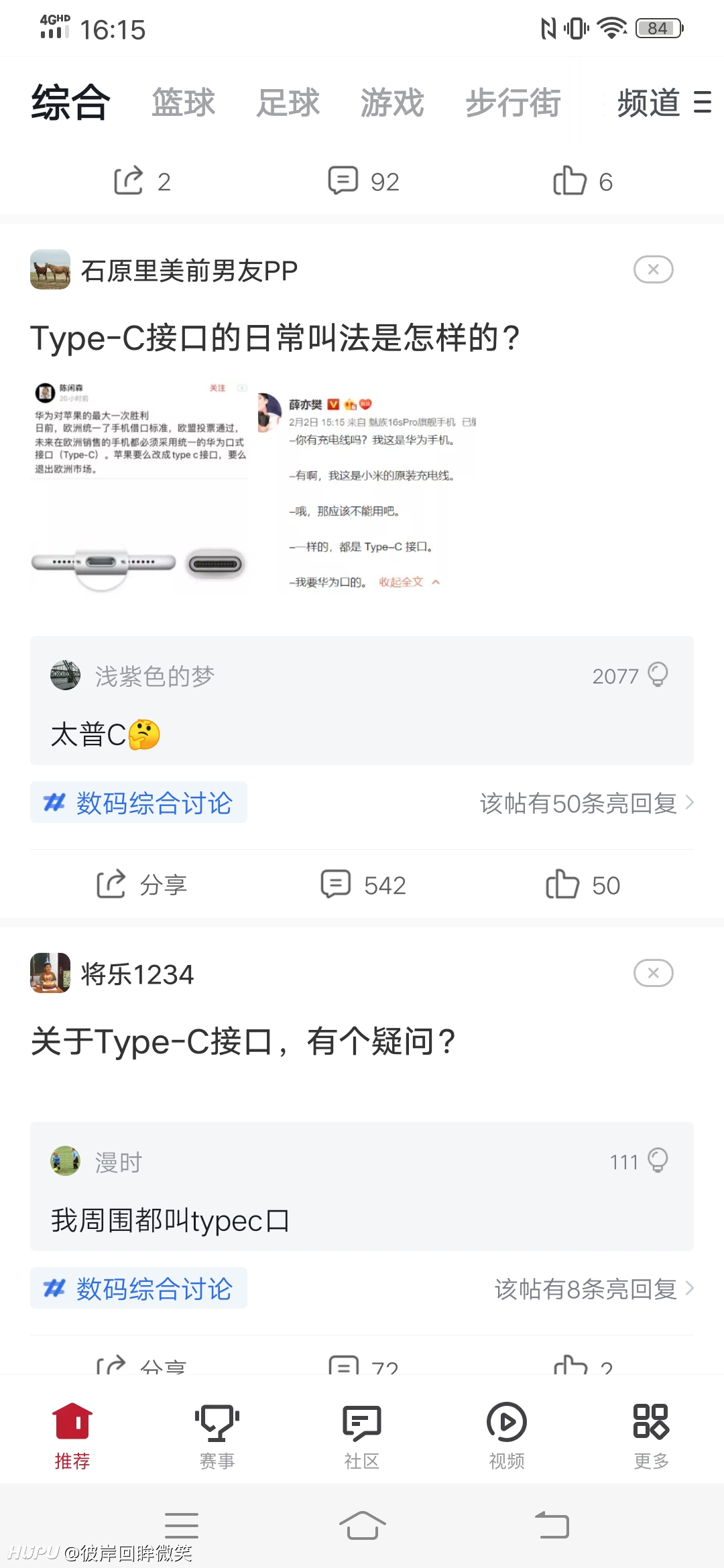Screen dimensions: 724x1568
Task: Open the 数码综合讨论 tag under the first post
Action: pos(139,802)
